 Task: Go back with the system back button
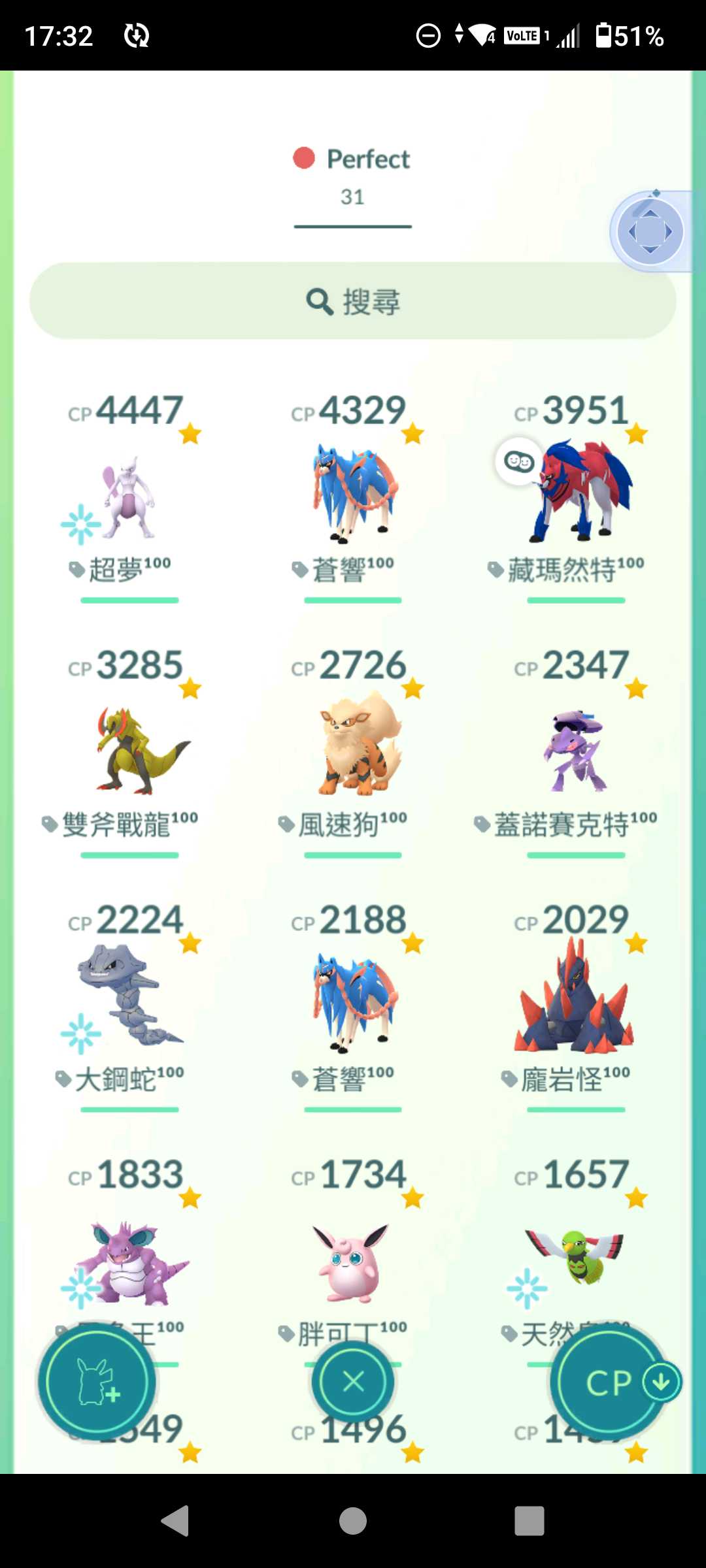[175, 1521]
